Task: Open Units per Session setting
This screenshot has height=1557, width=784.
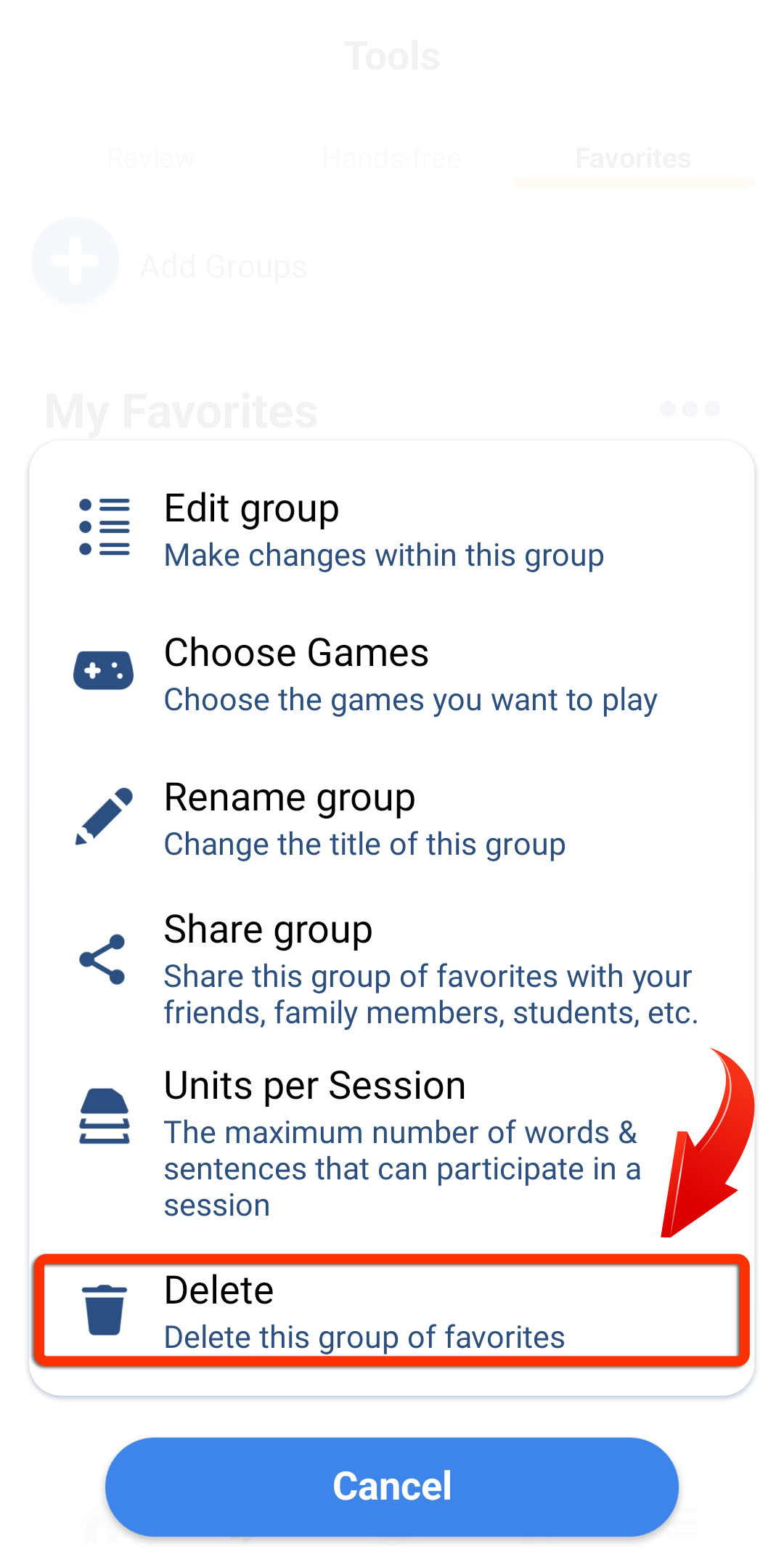Action: [x=392, y=1142]
